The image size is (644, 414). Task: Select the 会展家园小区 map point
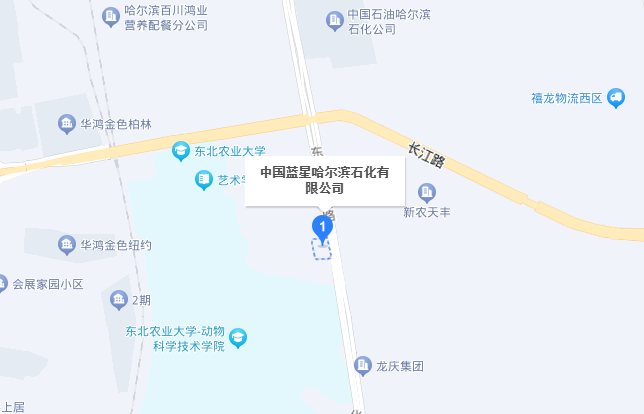3,284
